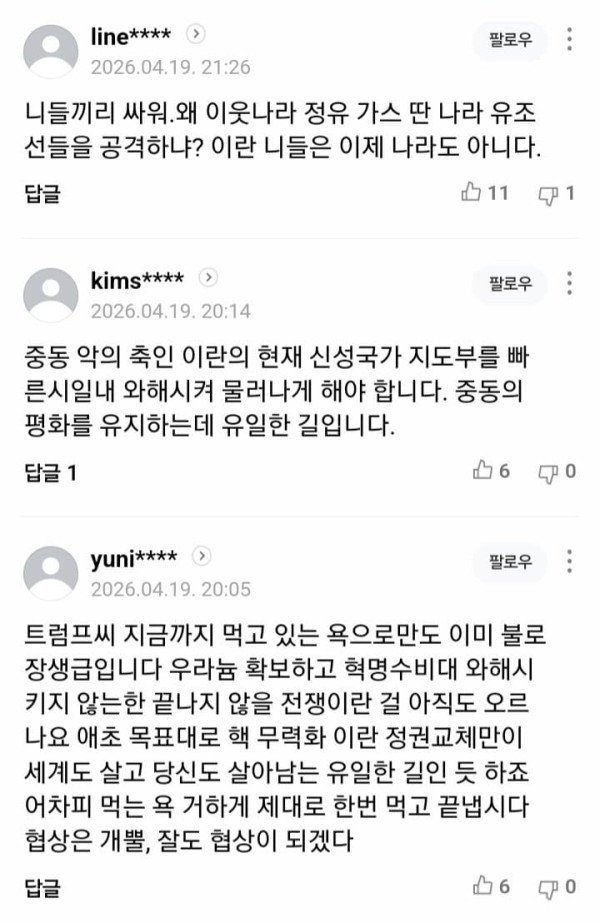Viewport: 600px width, 923px height.
Task: Open line**** profile arrow
Action: (x=197, y=34)
